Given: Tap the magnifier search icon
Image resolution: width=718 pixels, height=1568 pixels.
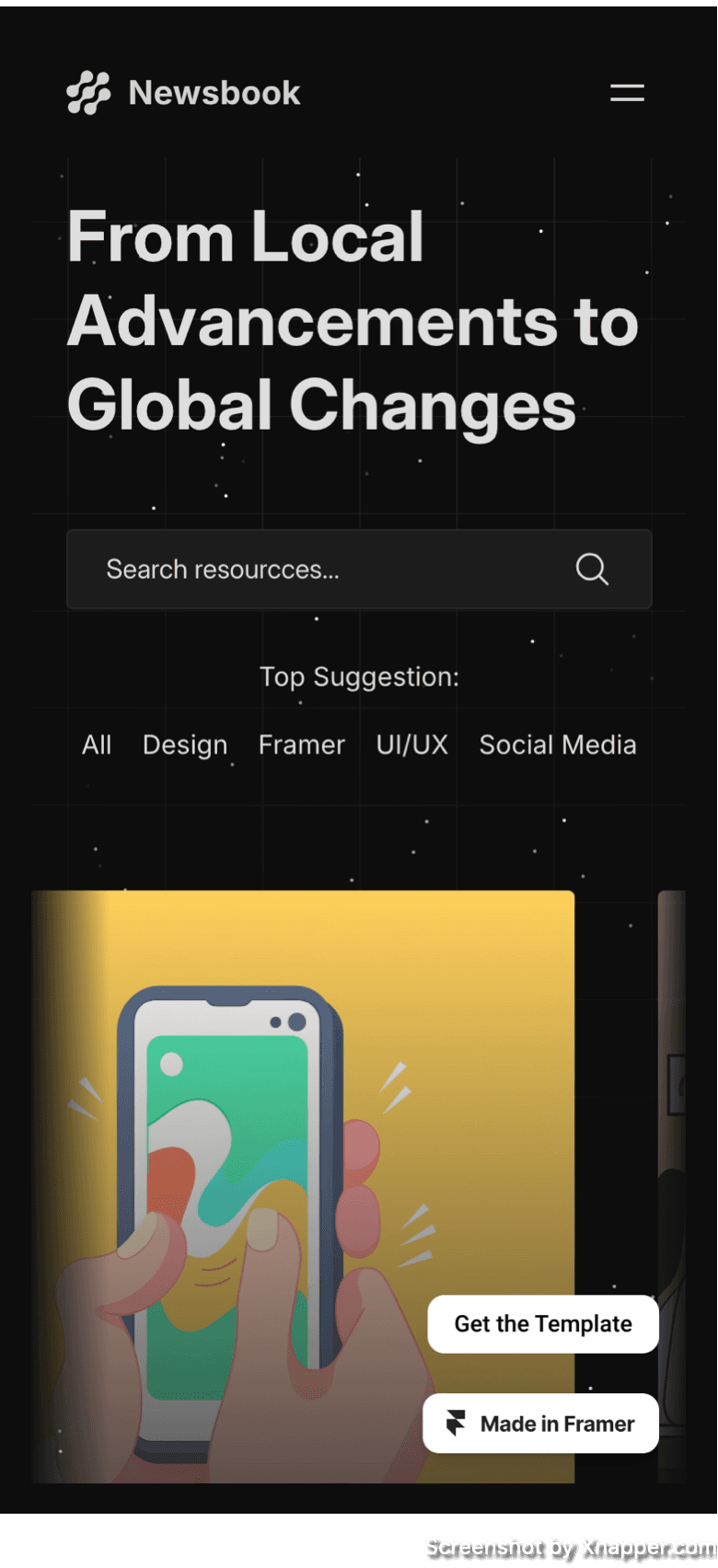Looking at the screenshot, I should pyautogui.click(x=592, y=570).
